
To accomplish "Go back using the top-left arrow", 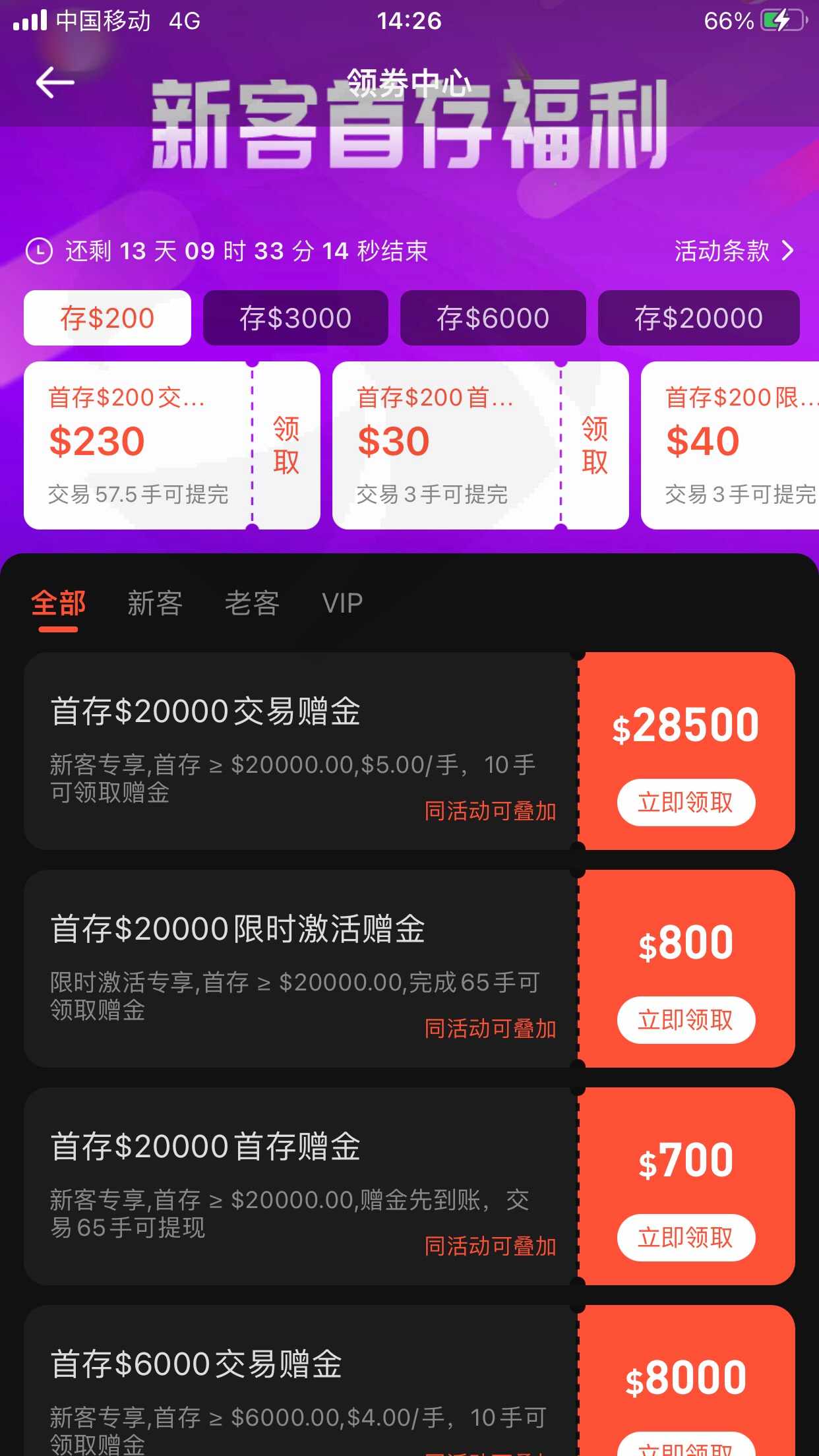I will coord(55,83).
